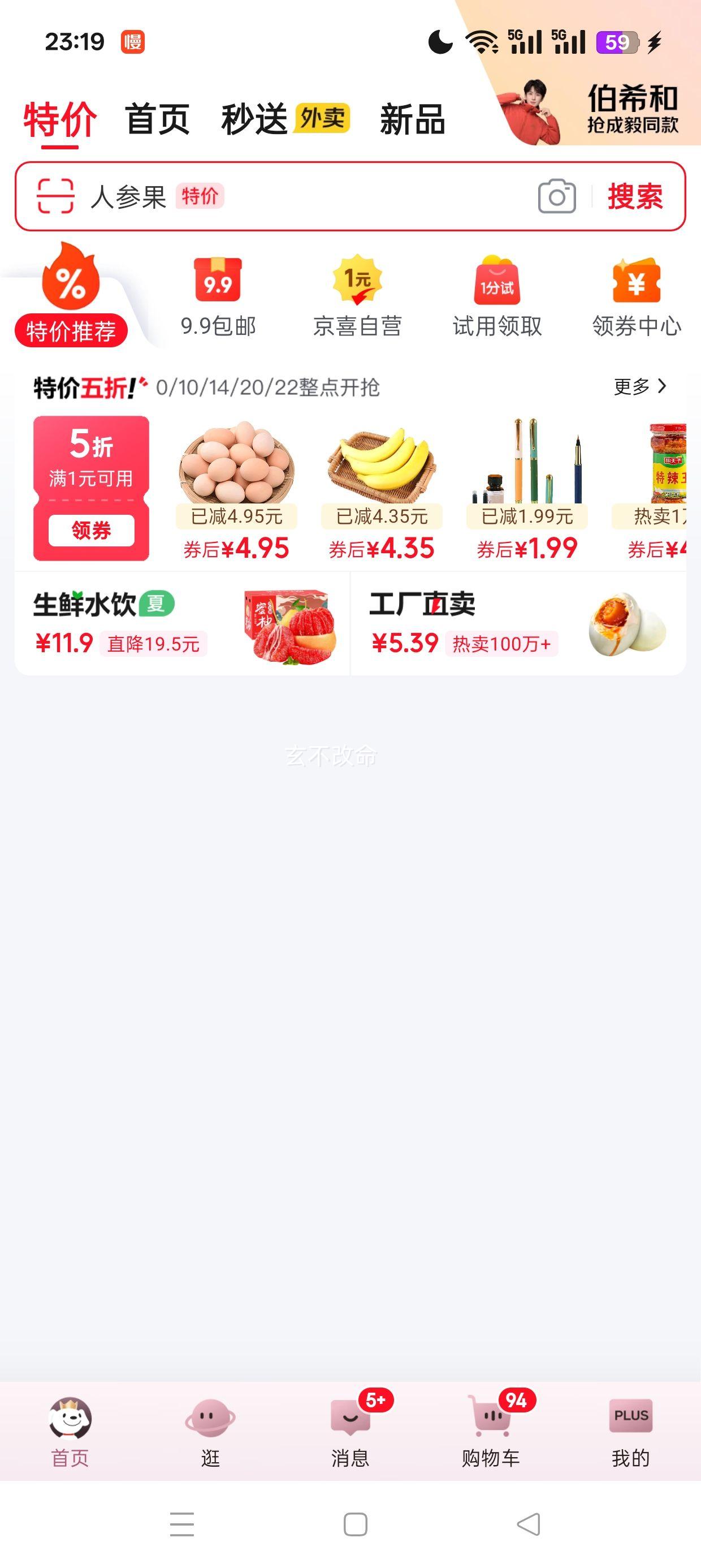This screenshot has height=1568, width=701.
Task: Open the 生鲜水饮 card
Action: pos(182,623)
